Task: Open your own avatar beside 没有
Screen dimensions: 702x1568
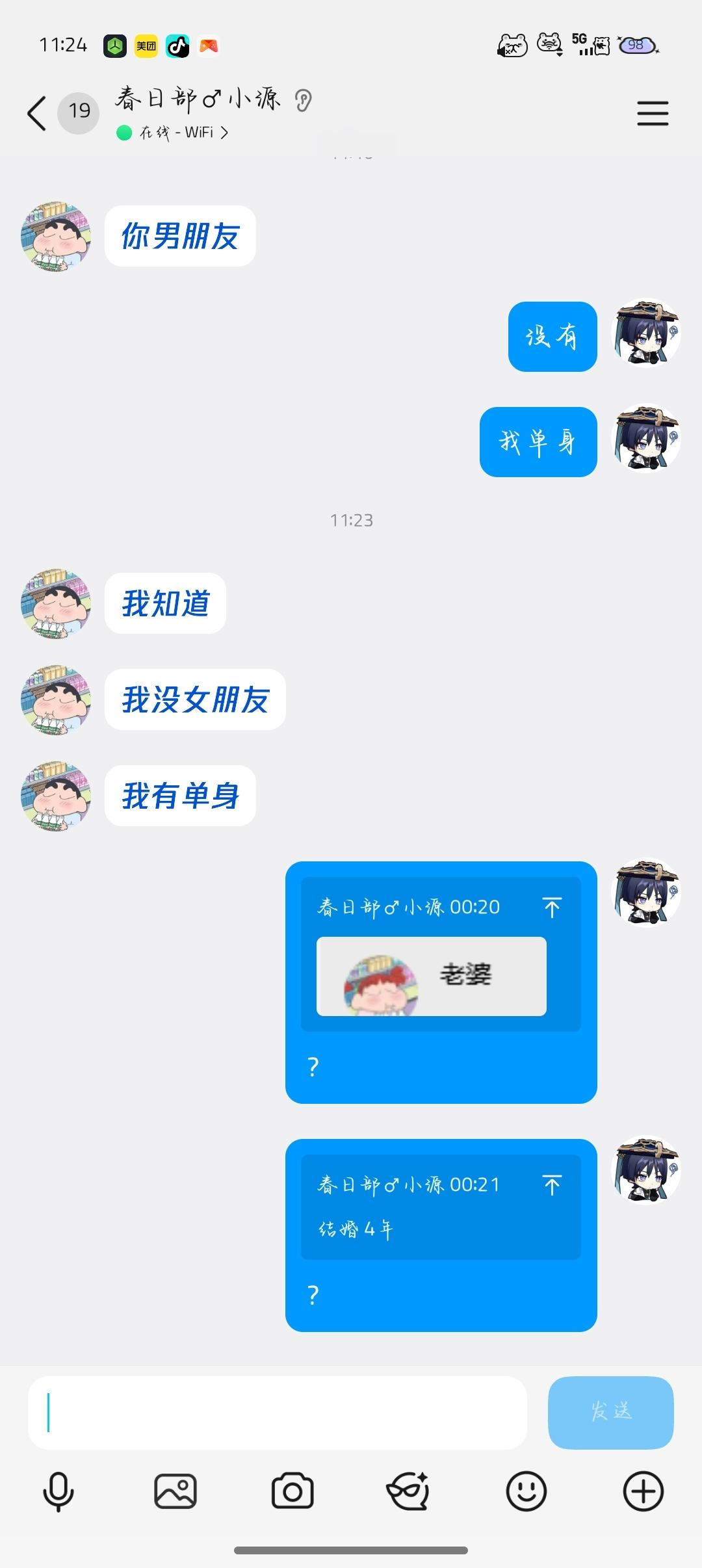Action: [646, 333]
